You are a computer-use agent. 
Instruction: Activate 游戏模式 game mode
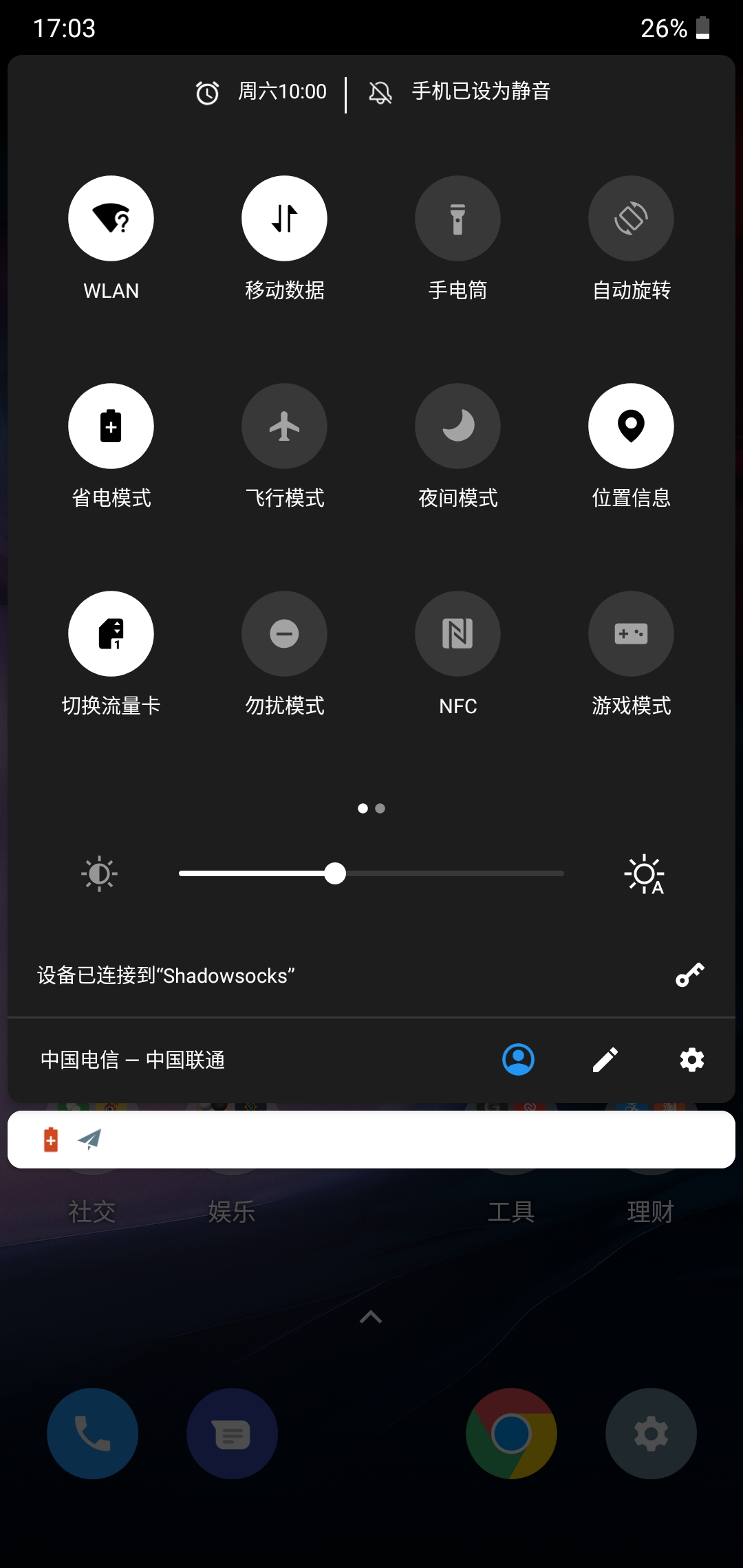click(x=631, y=634)
